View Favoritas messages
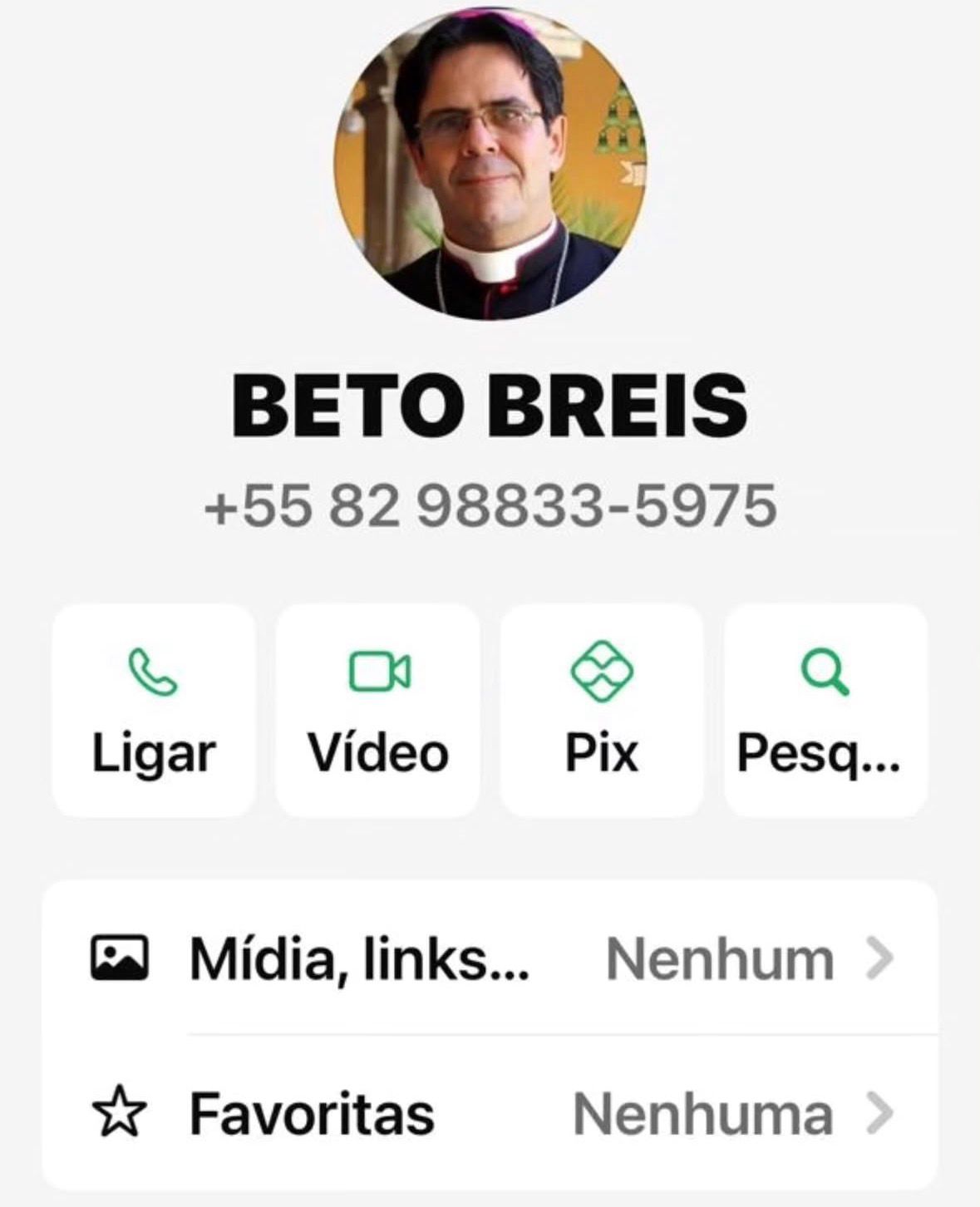 (490, 1113)
